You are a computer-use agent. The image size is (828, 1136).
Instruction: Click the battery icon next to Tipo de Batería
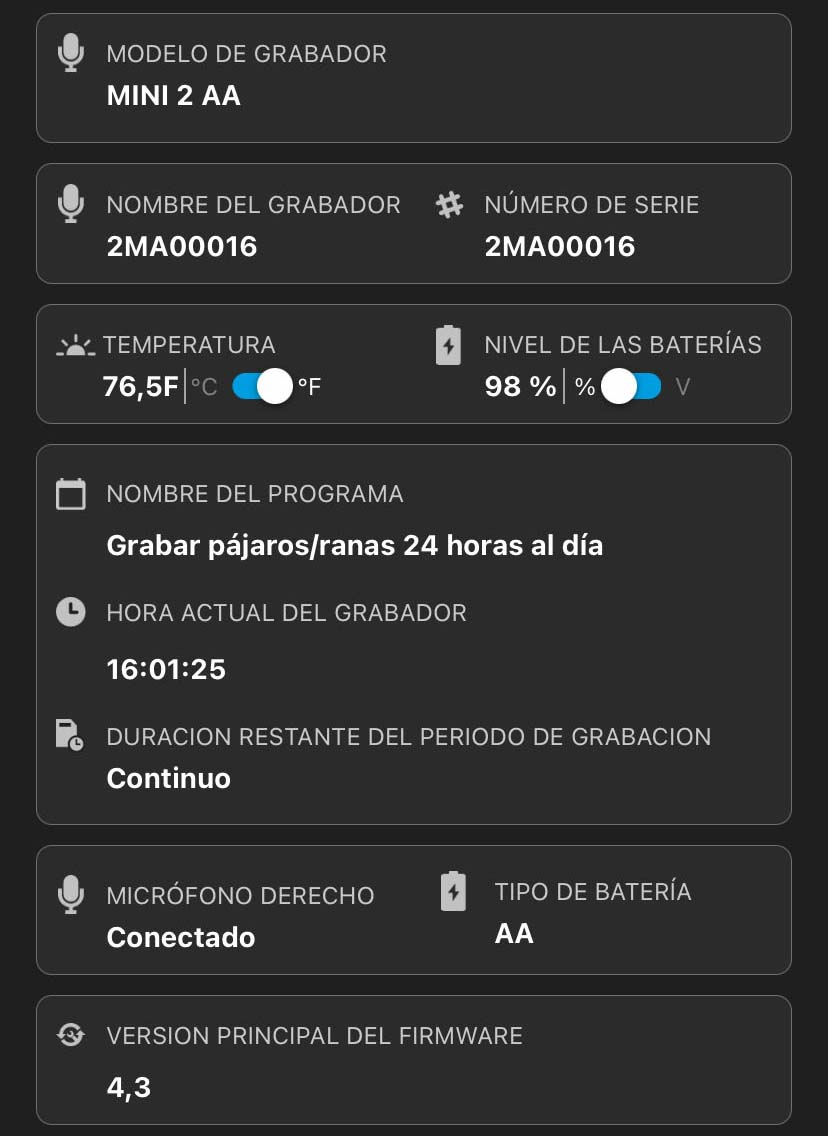pos(452,891)
